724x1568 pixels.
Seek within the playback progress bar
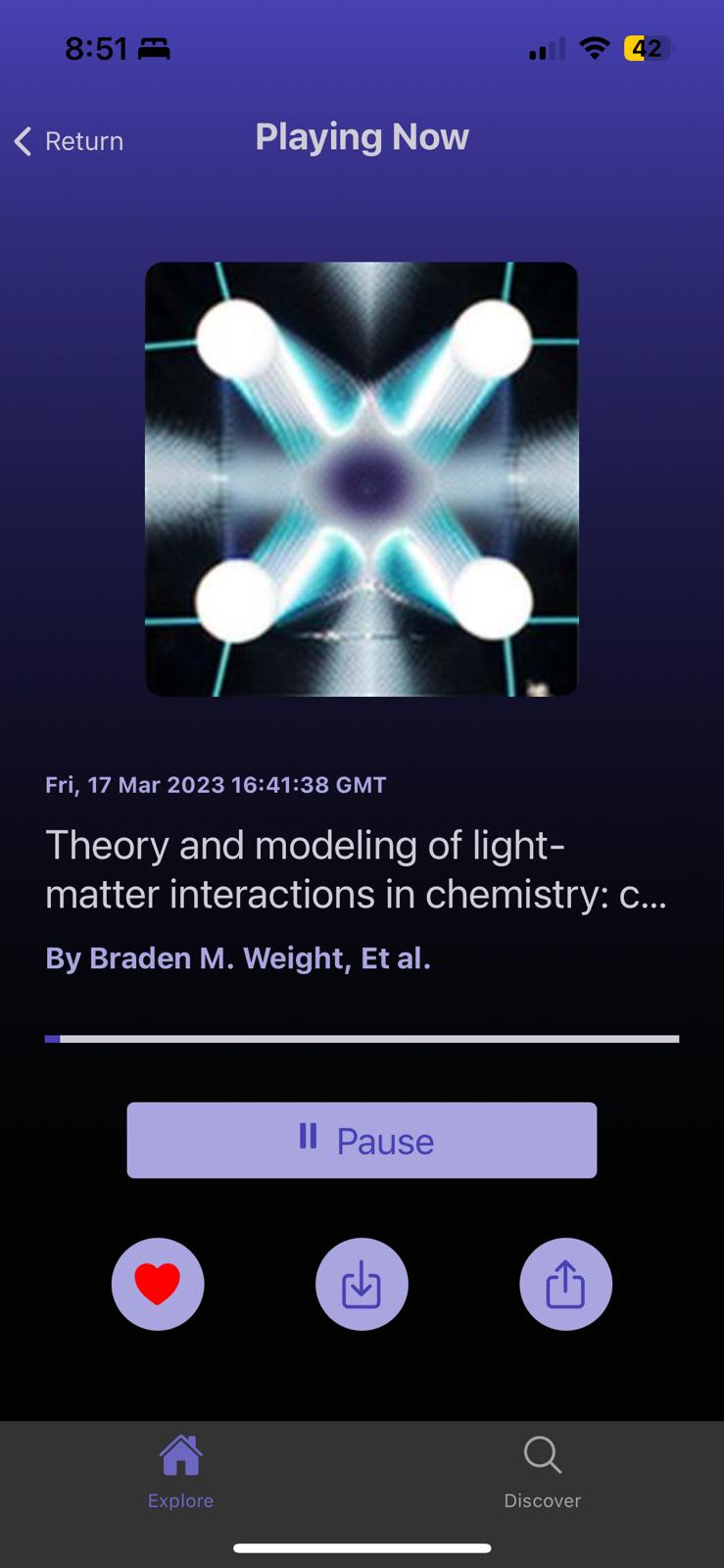pyautogui.click(x=362, y=1038)
